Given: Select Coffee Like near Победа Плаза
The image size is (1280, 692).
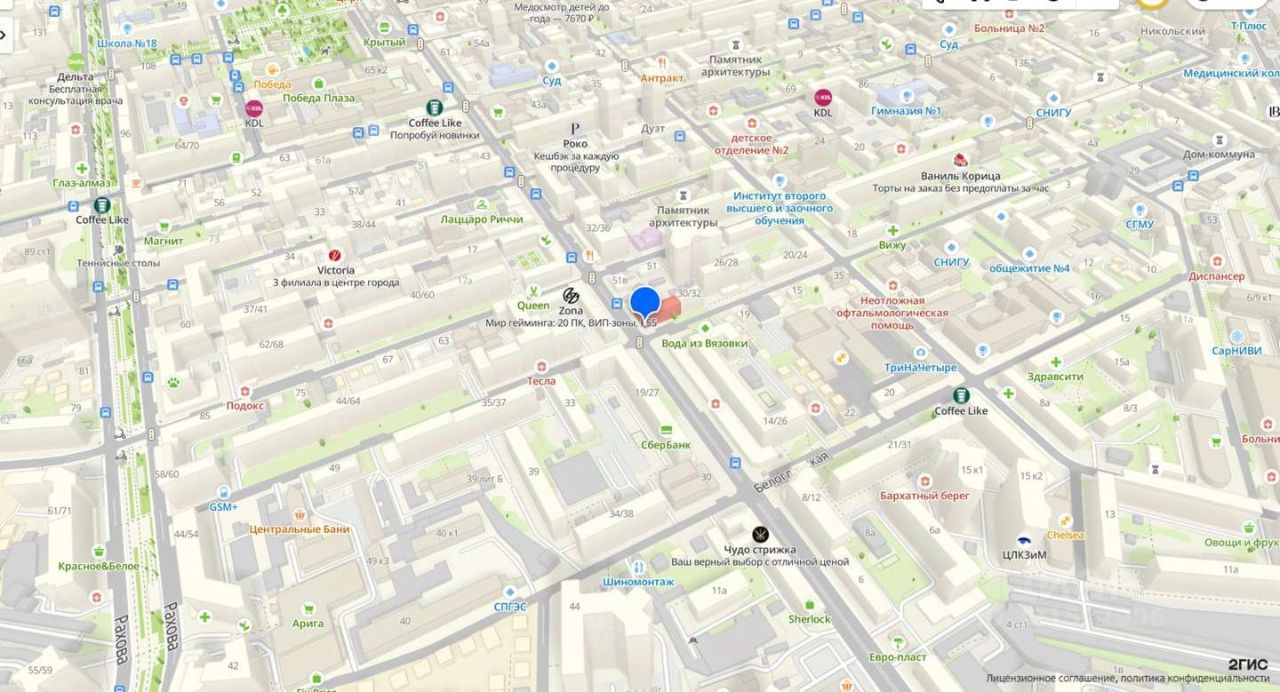Looking at the screenshot, I should (434, 108).
